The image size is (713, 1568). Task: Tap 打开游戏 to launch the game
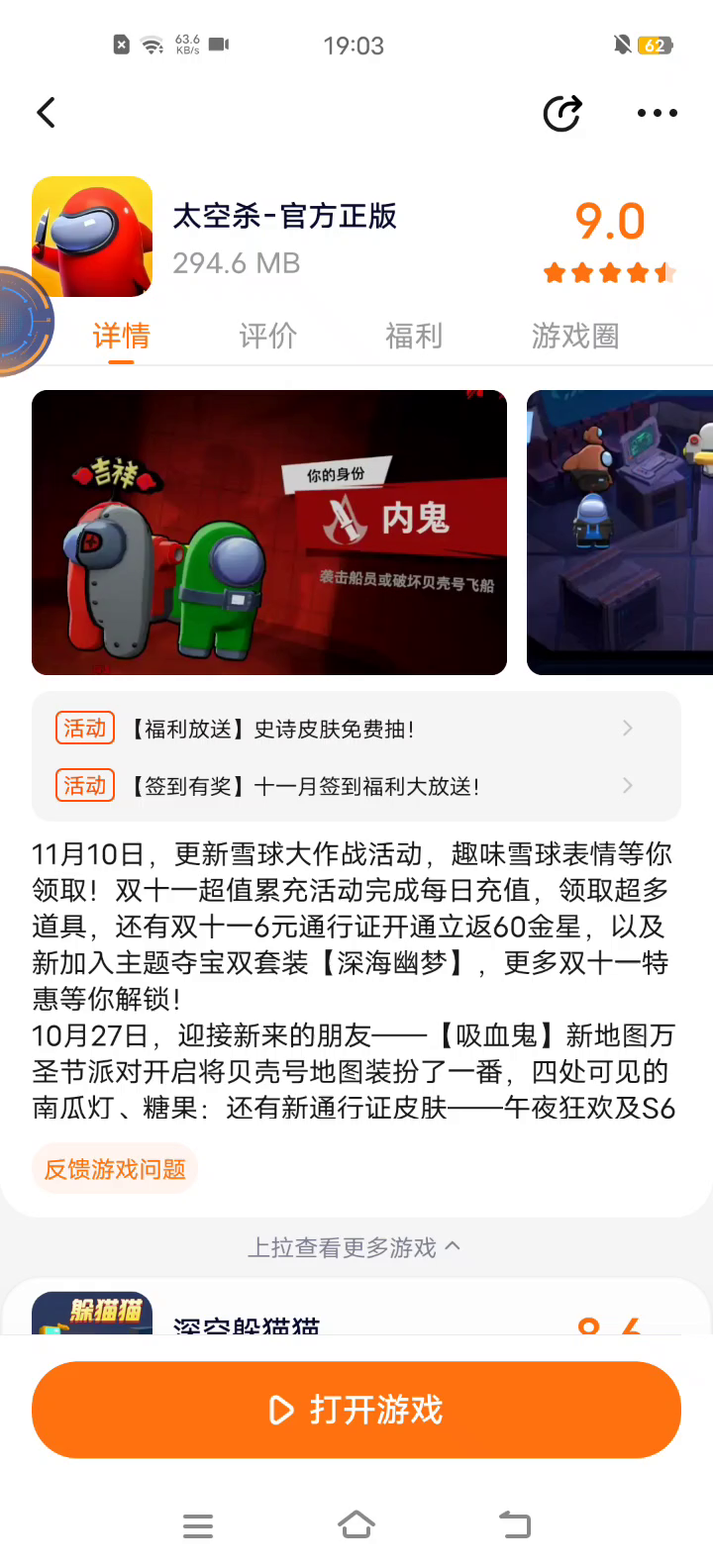click(356, 1410)
